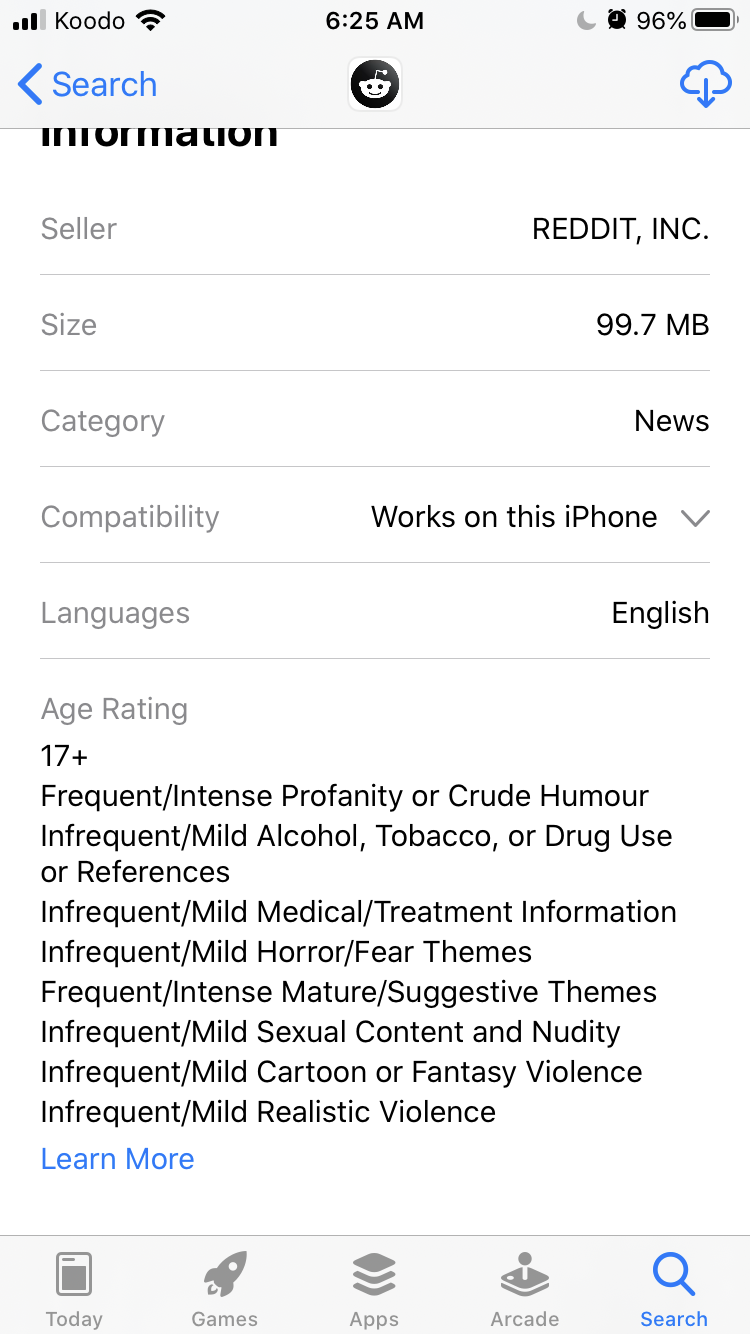Expand the Compatibility details
750x1334 pixels.
(x=694, y=517)
